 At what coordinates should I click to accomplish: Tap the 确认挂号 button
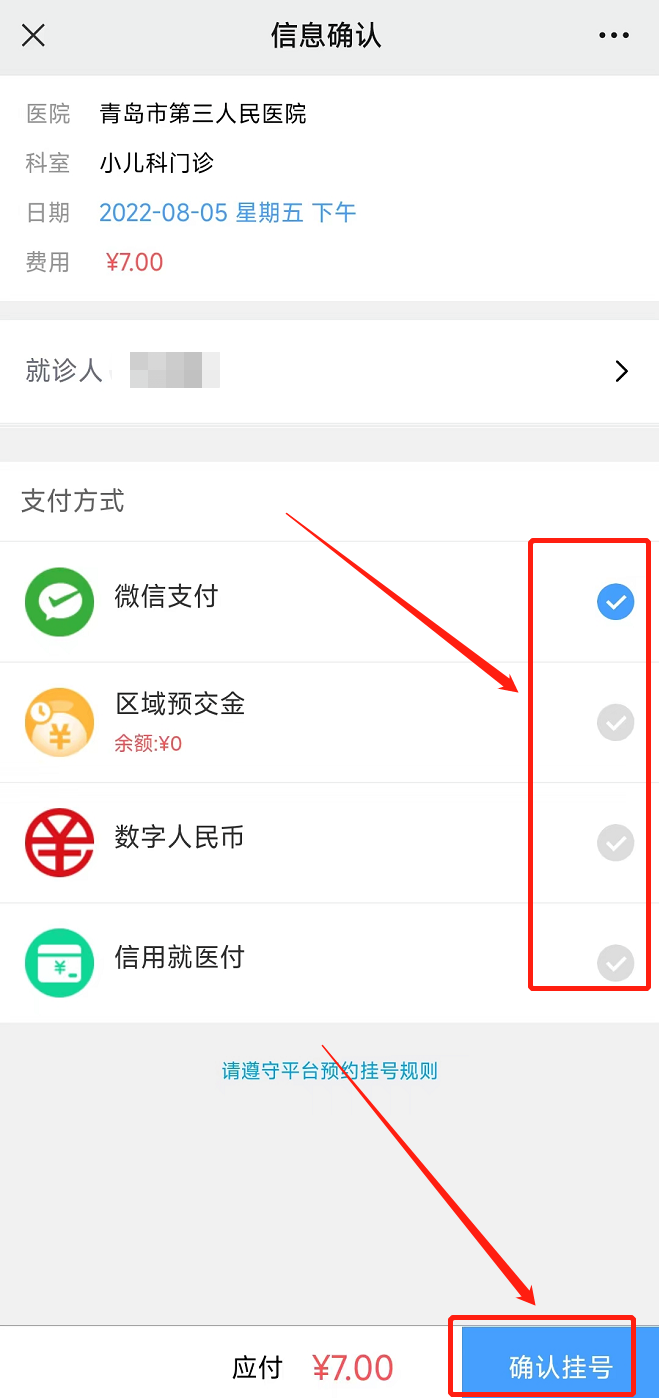pos(558,1366)
